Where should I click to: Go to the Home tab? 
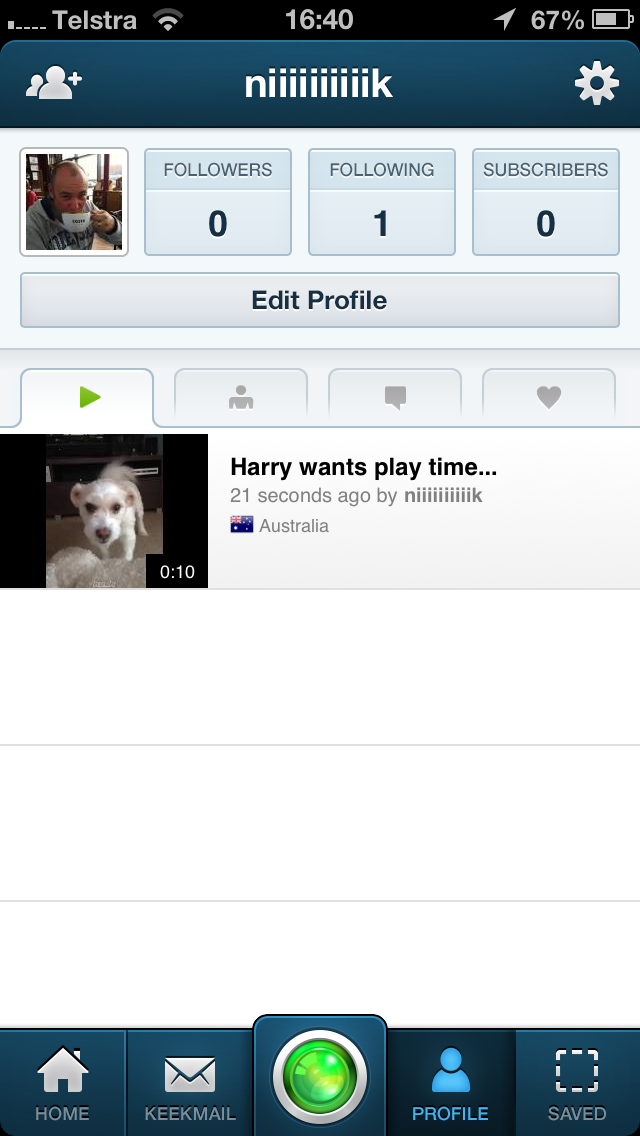[63, 1083]
